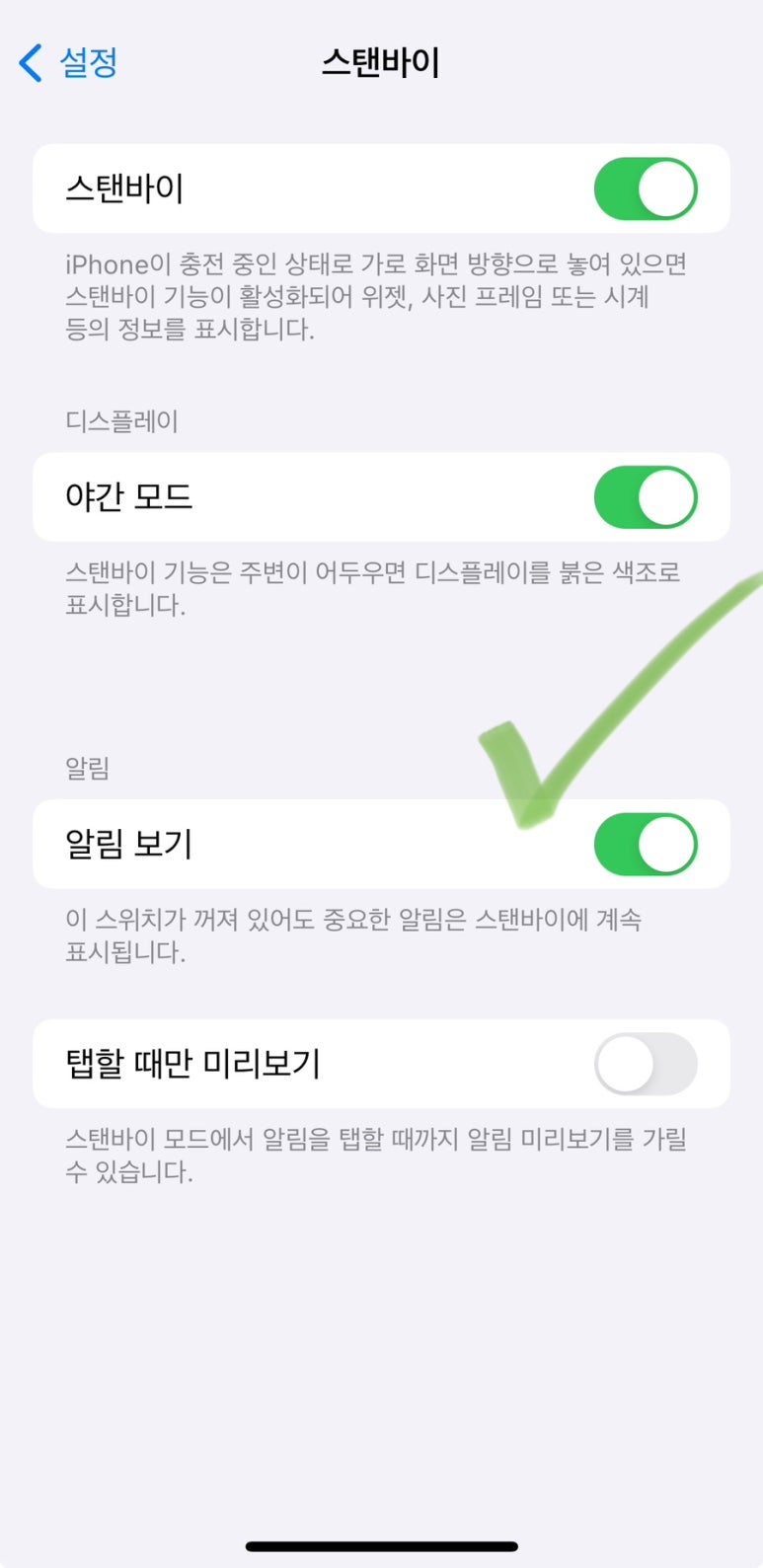
Task: Go back to 설정
Action: click(x=68, y=63)
